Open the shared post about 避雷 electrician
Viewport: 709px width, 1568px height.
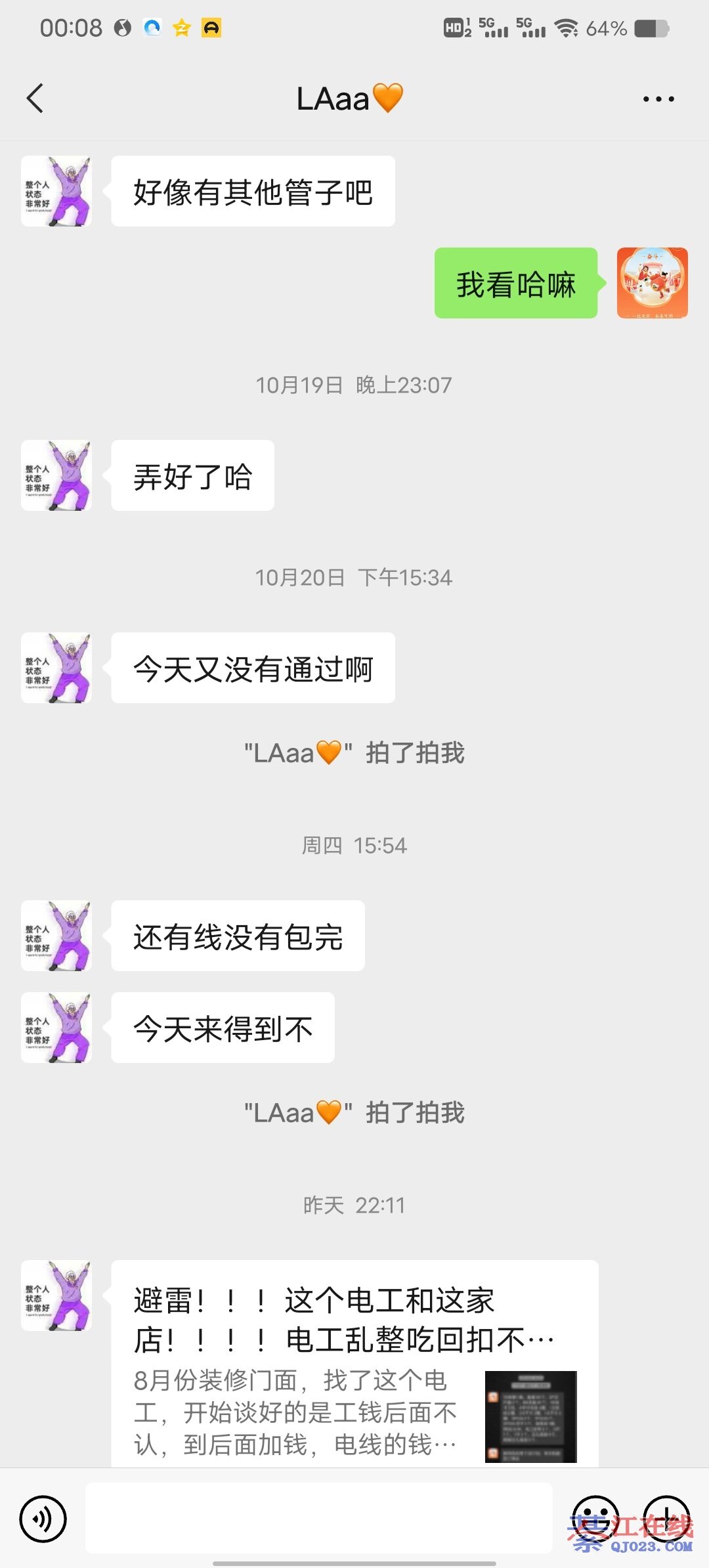click(354, 1362)
